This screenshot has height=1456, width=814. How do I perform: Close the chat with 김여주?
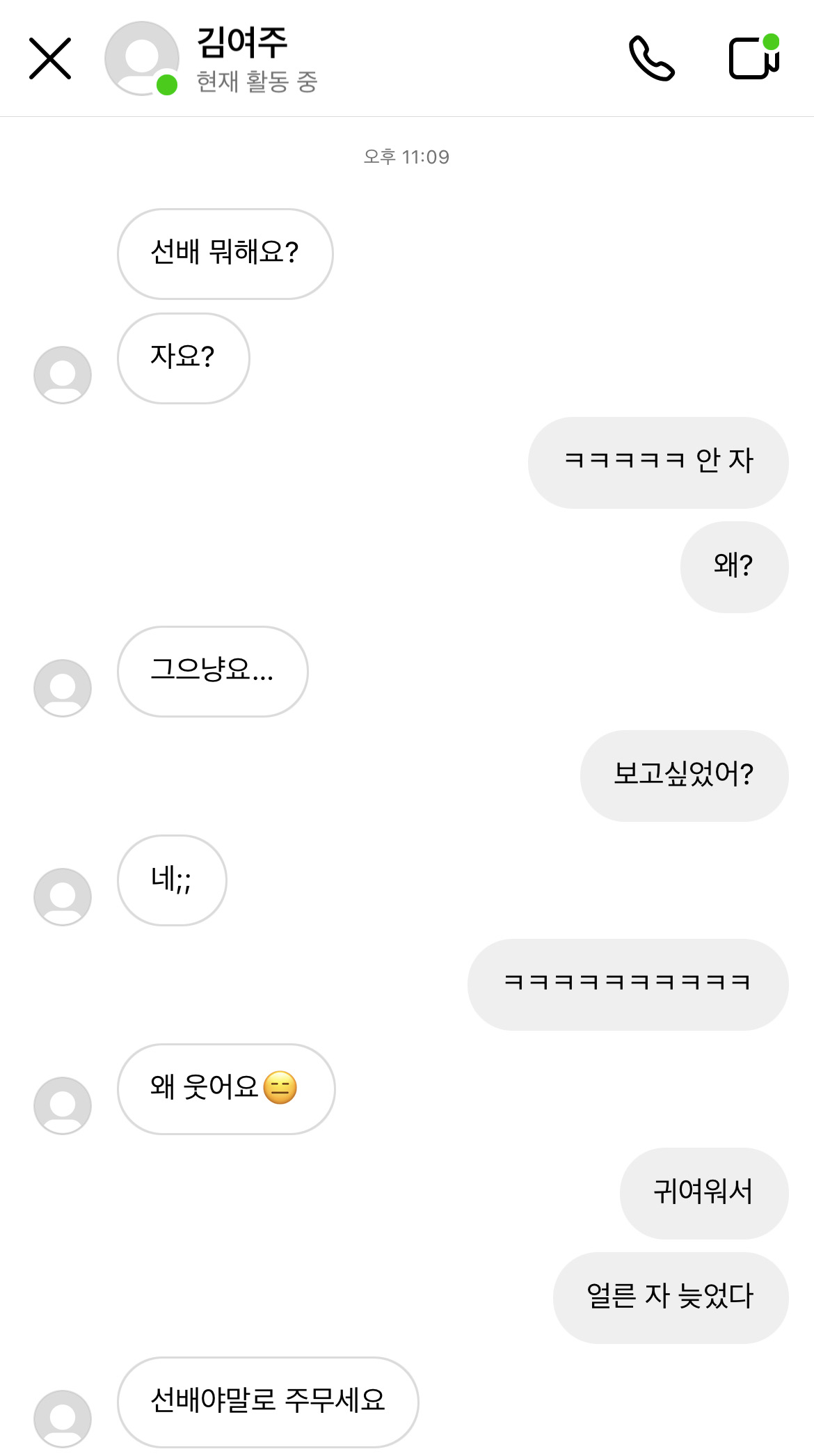click(x=50, y=58)
